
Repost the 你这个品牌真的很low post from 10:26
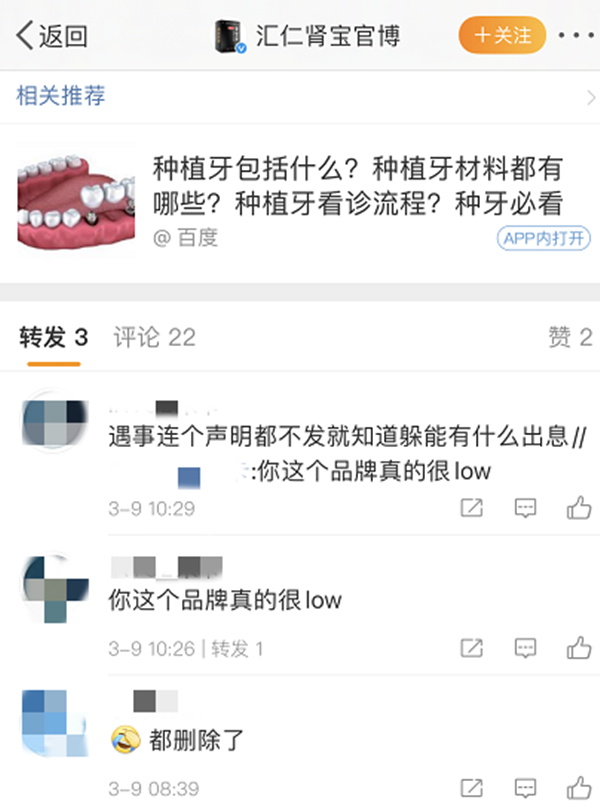coord(471,649)
